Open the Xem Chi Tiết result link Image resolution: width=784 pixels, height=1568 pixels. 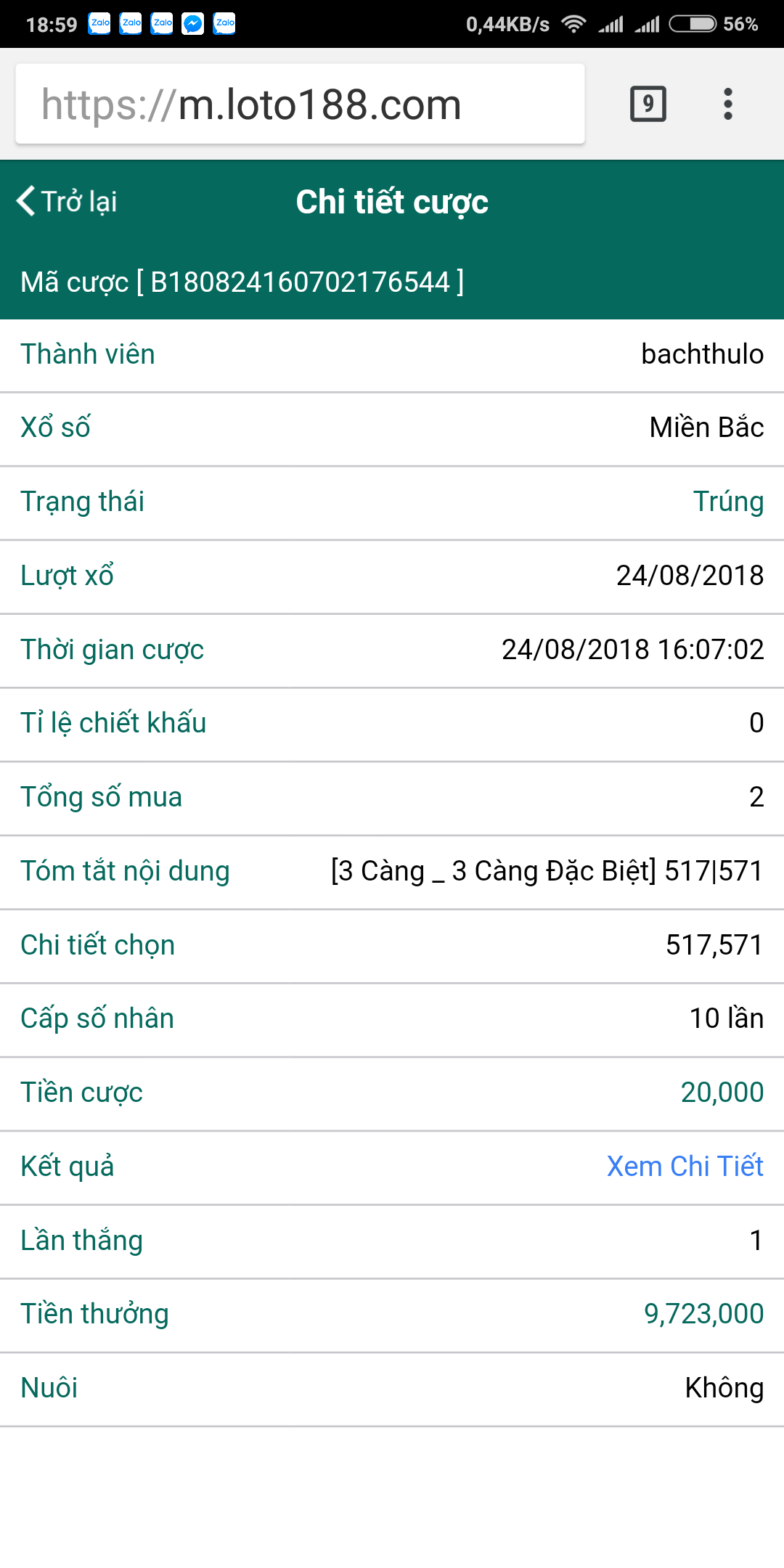pyautogui.click(x=685, y=1167)
